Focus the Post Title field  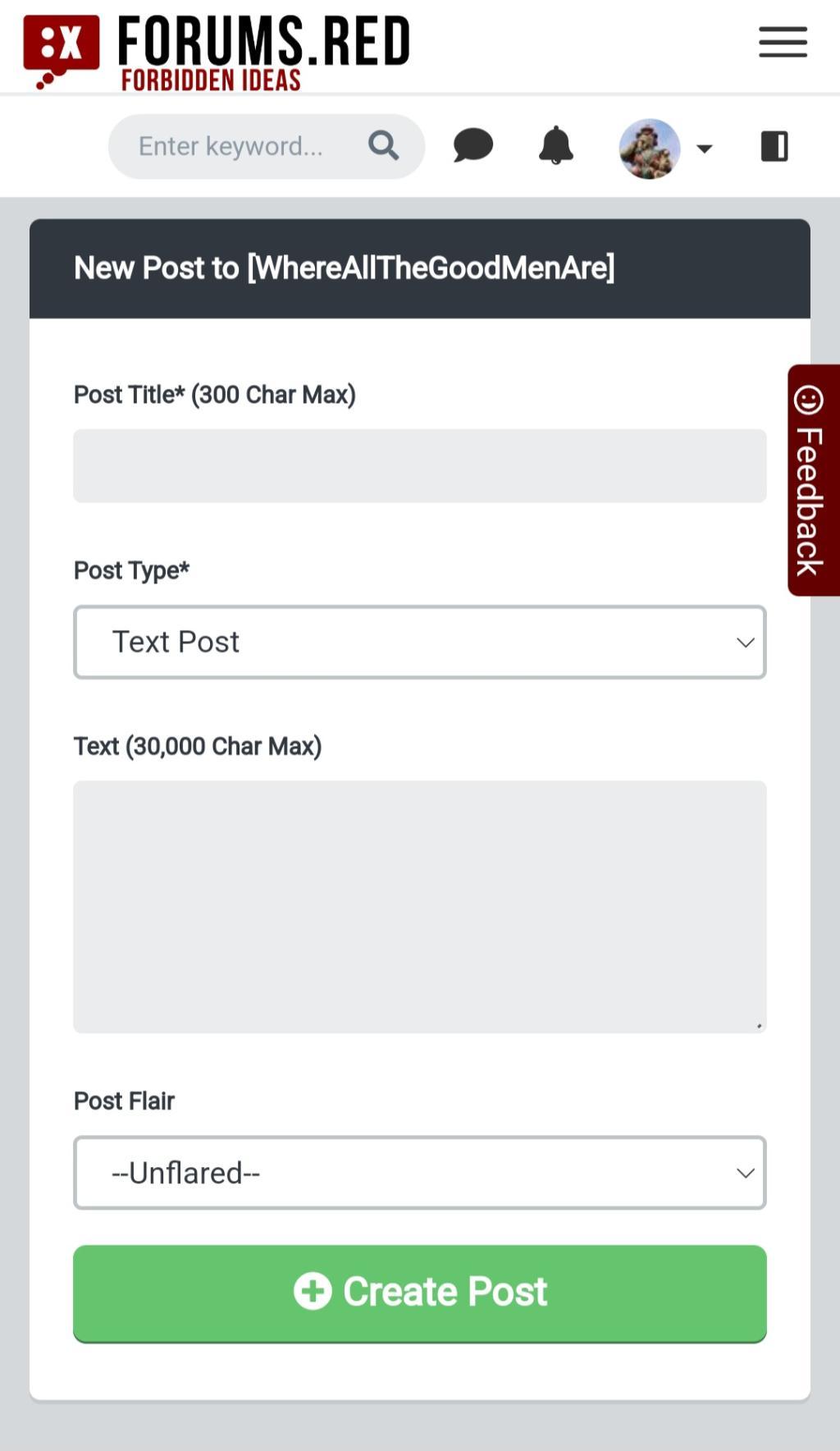tap(420, 465)
